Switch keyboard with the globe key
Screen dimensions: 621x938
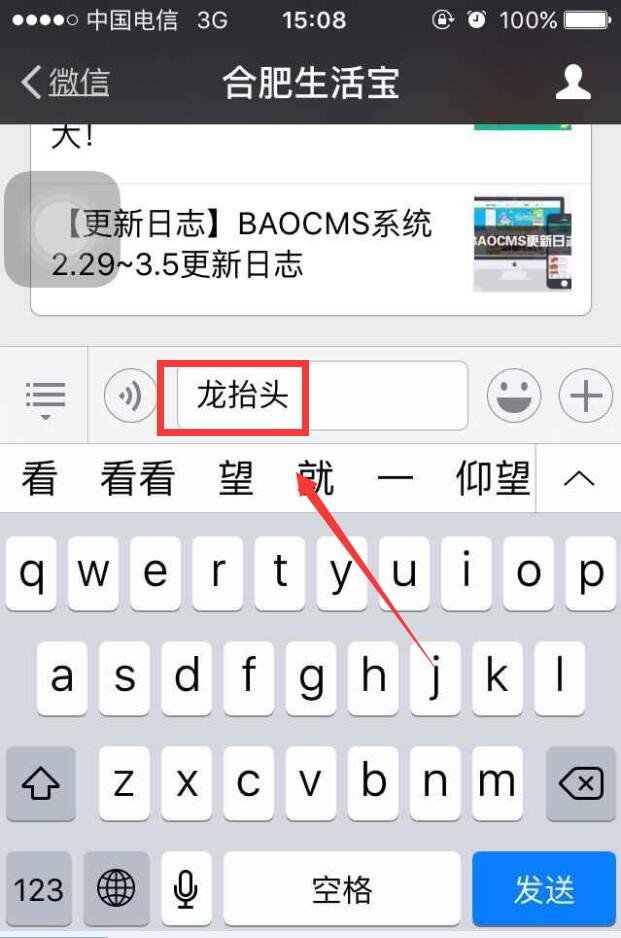116,888
